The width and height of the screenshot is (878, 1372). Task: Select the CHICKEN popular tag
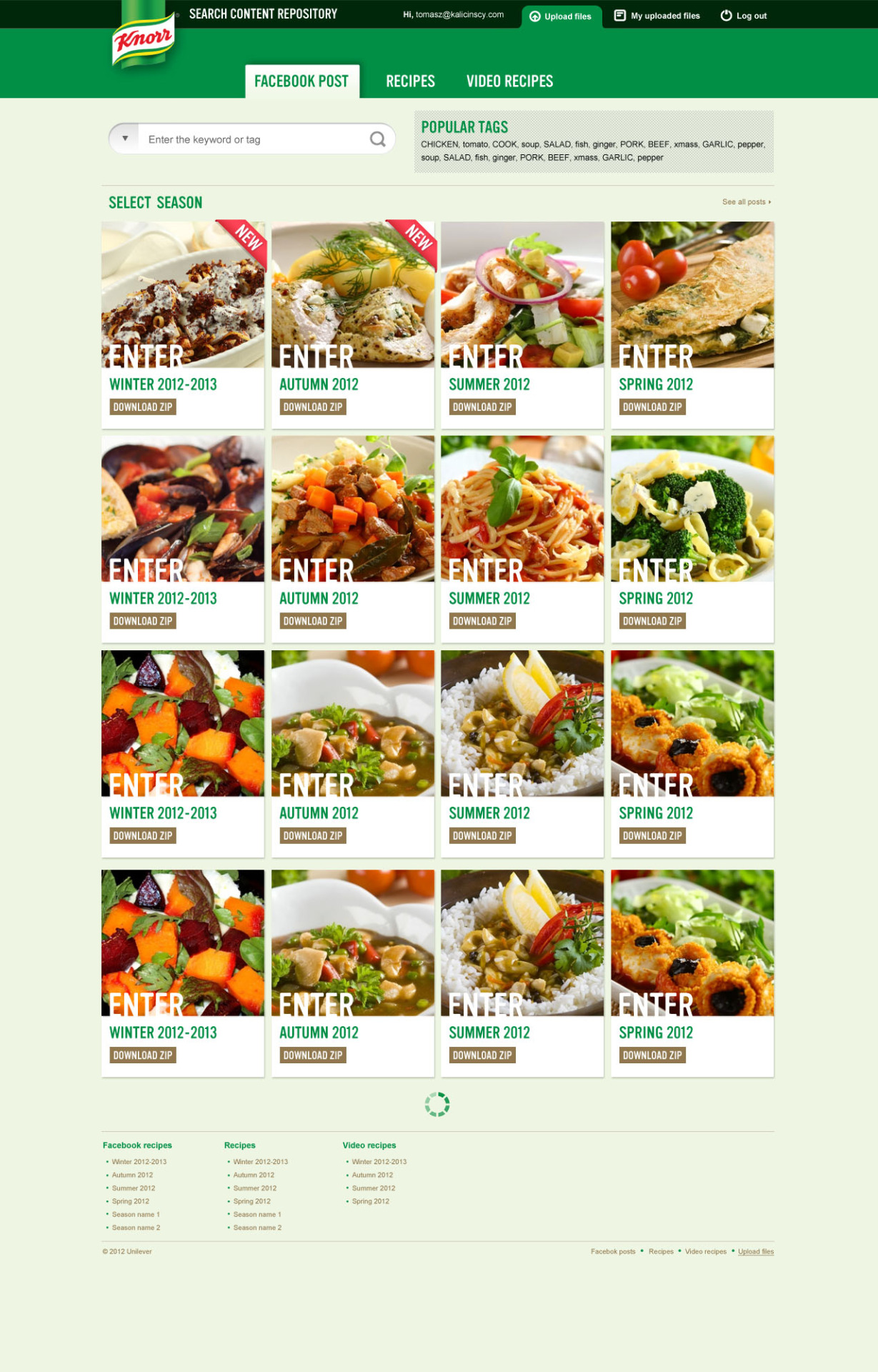click(439, 144)
